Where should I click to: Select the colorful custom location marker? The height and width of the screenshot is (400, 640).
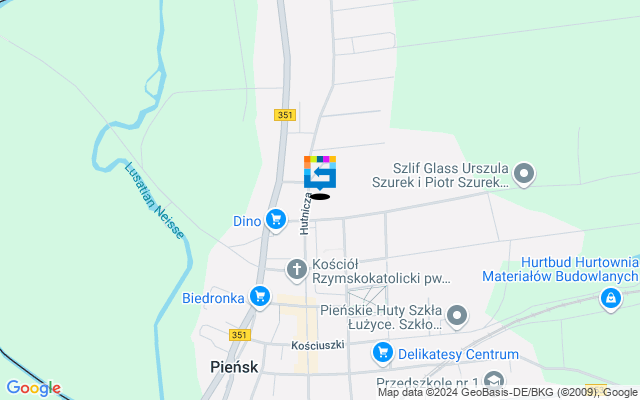320,172
